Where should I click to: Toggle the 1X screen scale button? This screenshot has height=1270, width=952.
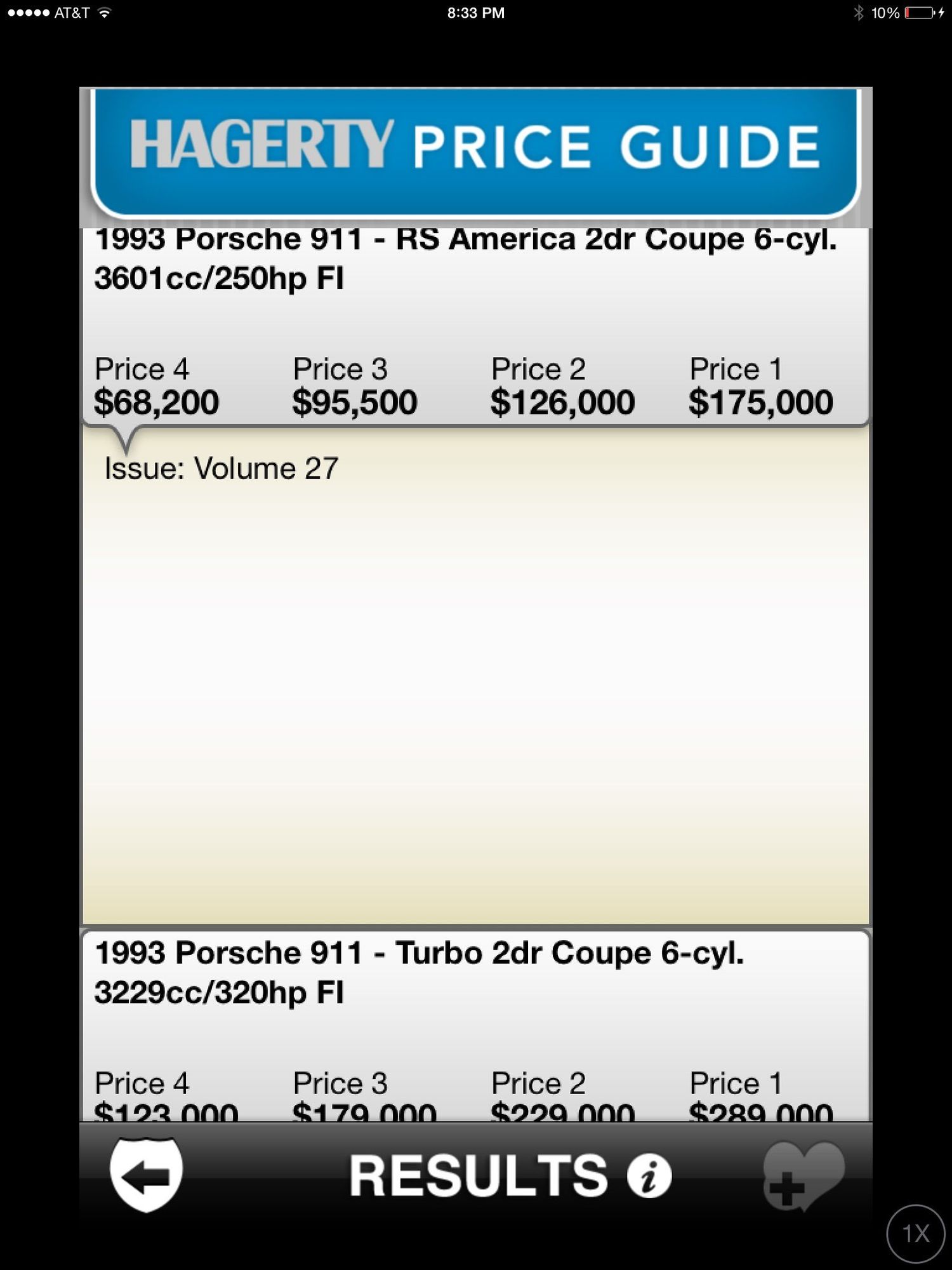point(915,1233)
